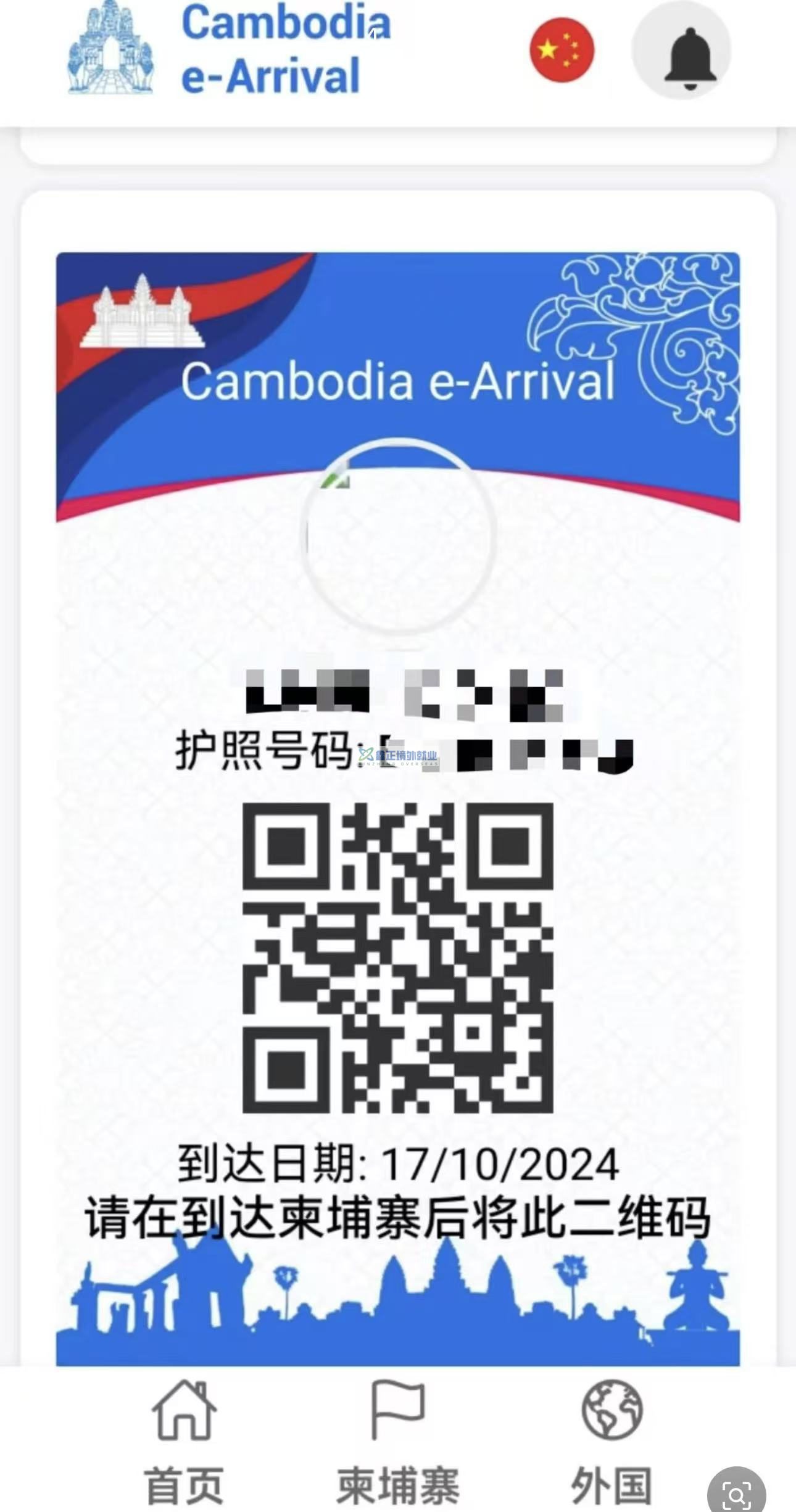Switch to the 柬埔寨 tab
The height and width of the screenshot is (1512, 796).
[x=398, y=1442]
